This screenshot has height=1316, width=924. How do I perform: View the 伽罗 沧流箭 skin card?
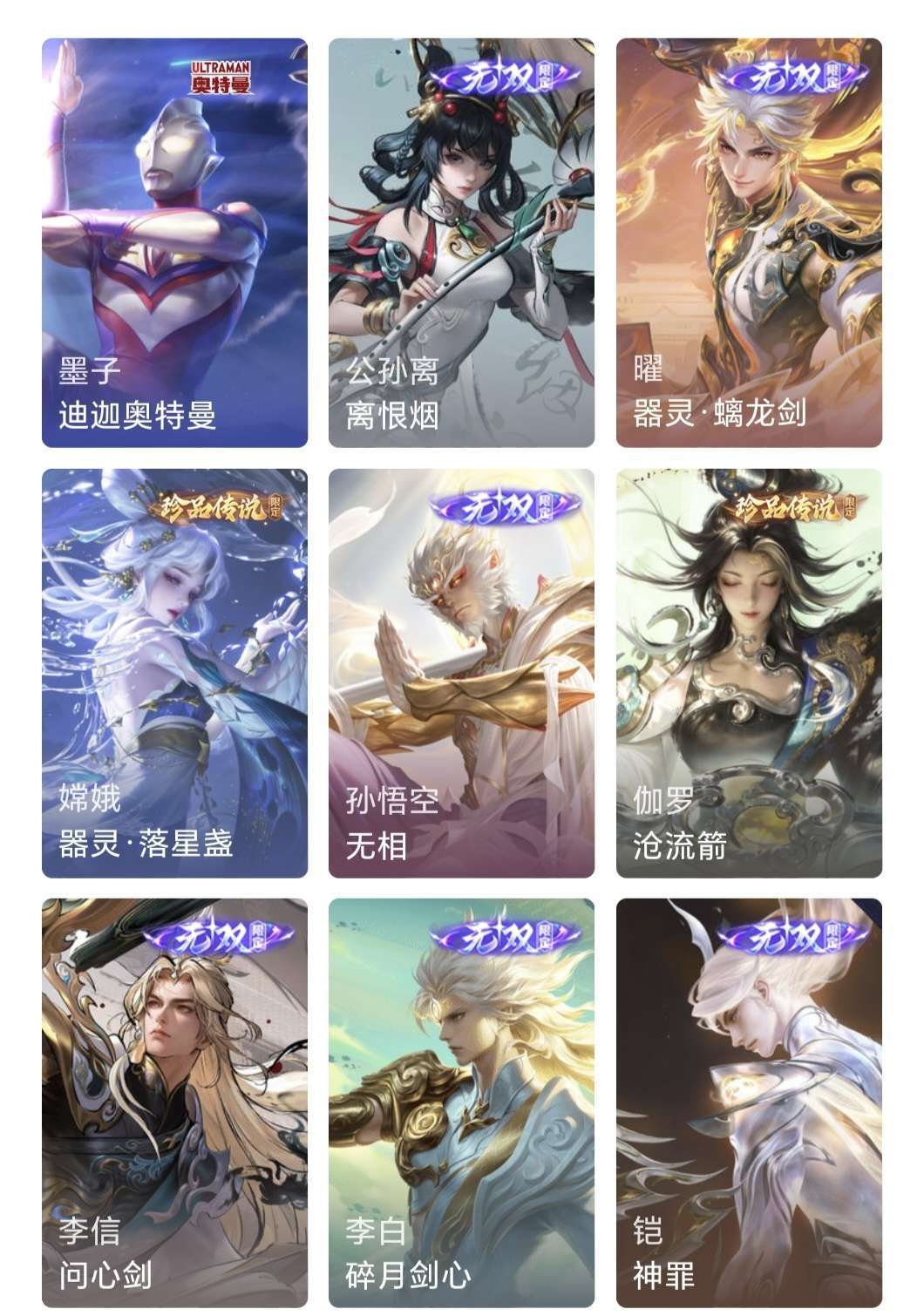click(x=749, y=673)
